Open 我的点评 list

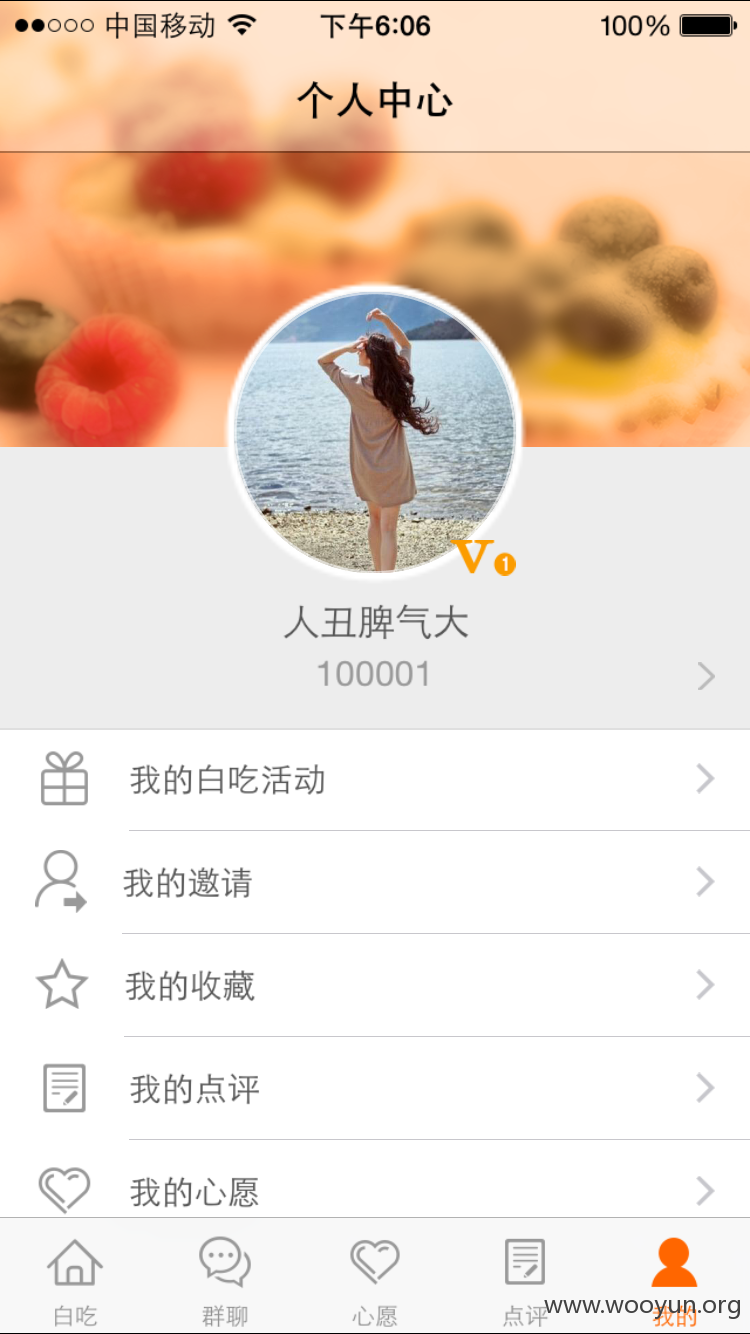375,1088
